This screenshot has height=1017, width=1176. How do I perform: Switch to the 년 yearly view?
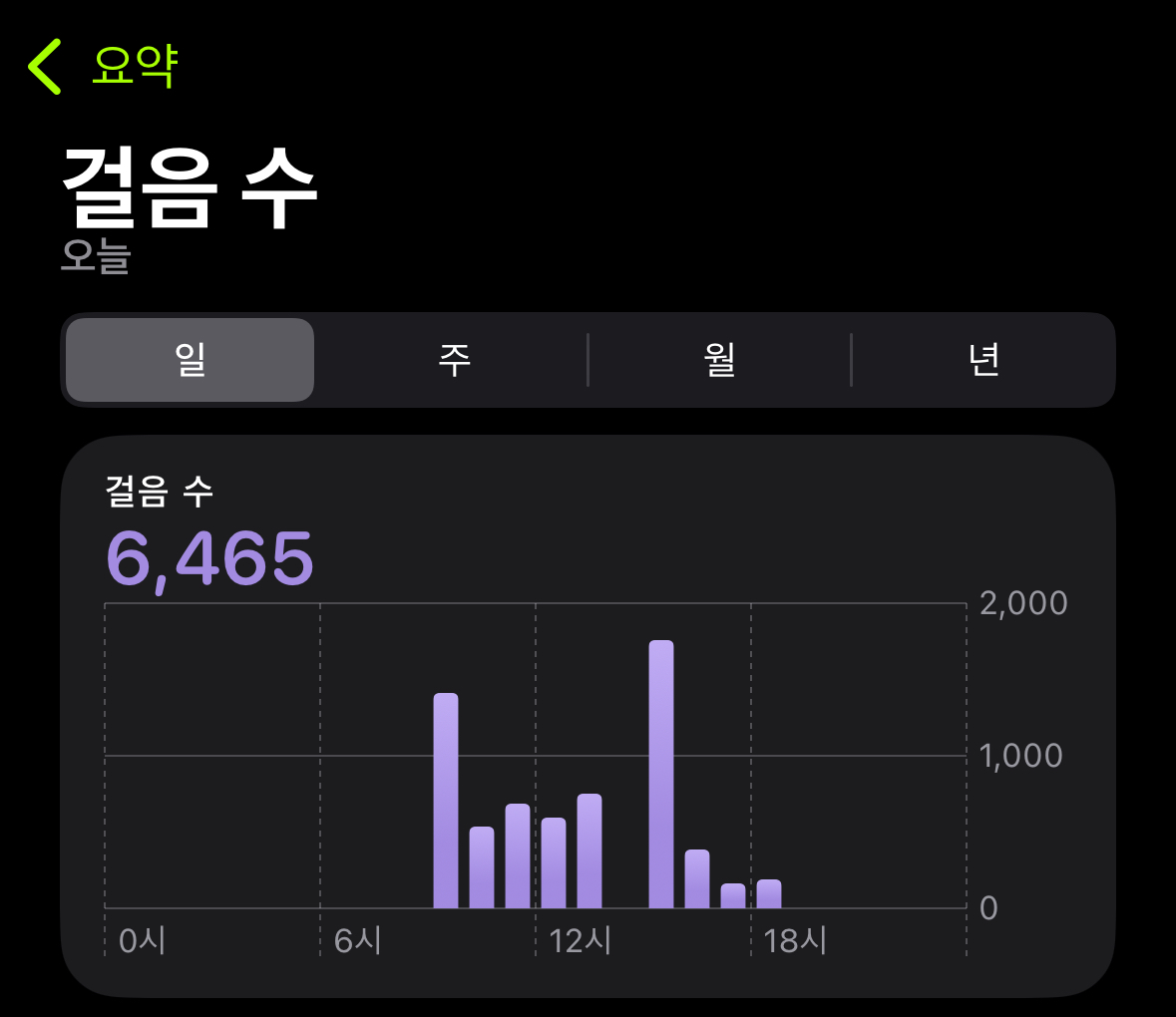point(983,360)
